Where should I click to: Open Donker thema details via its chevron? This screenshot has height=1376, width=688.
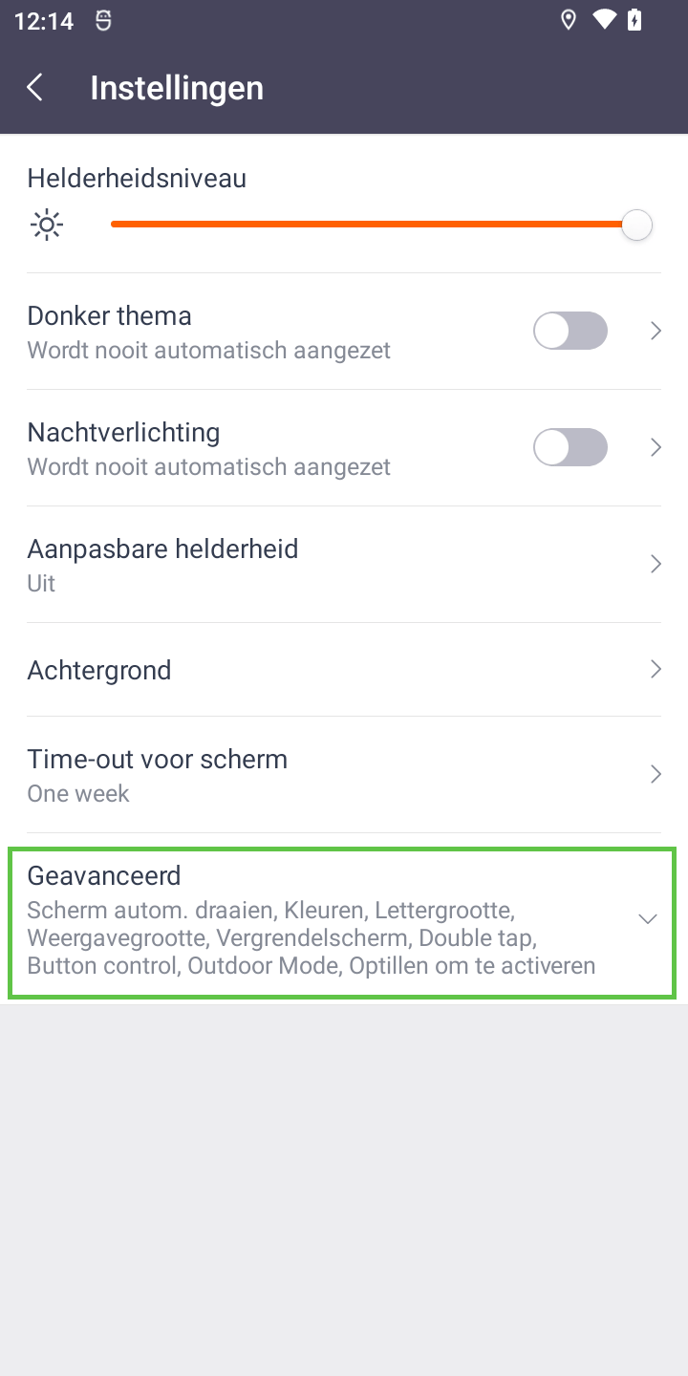(656, 331)
